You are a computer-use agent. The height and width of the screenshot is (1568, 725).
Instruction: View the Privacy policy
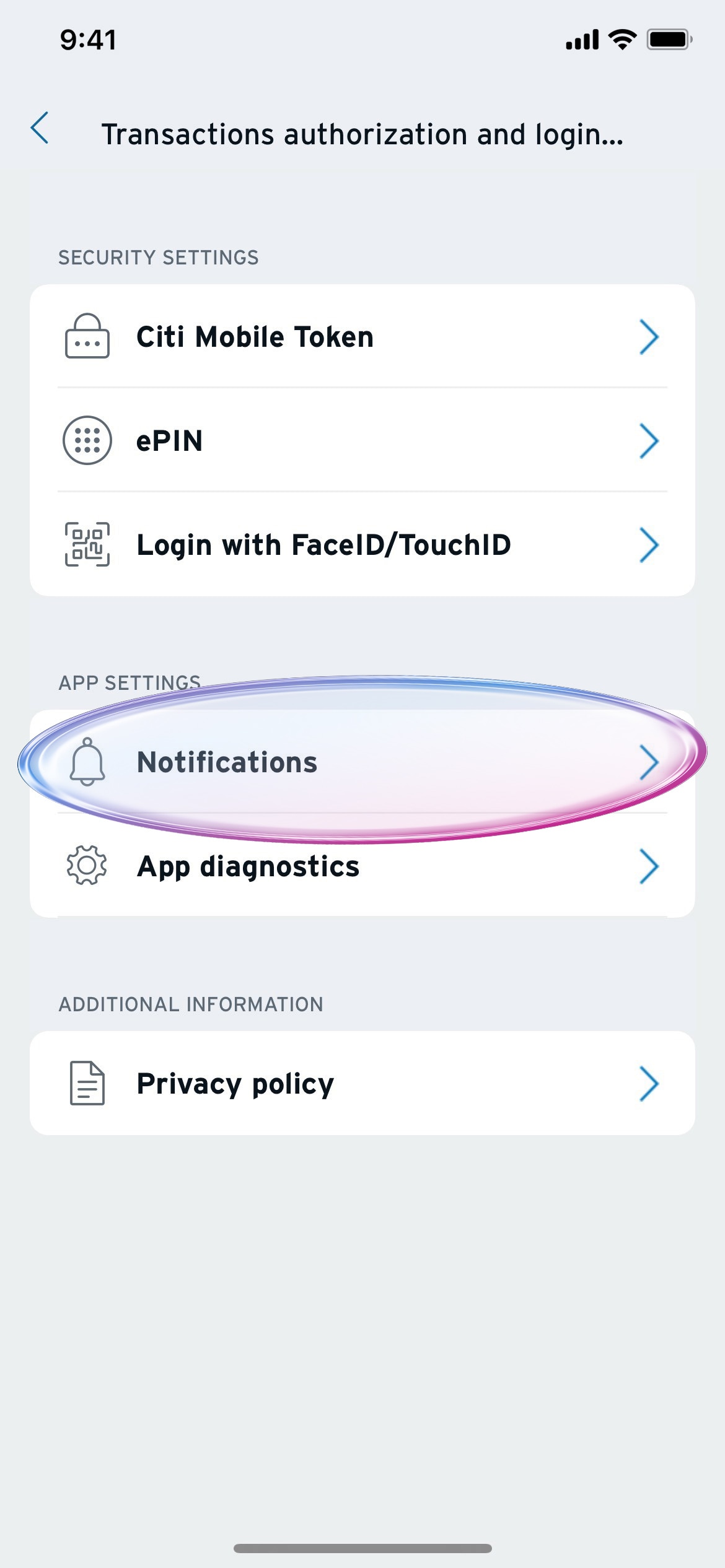tap(362, 1083)
